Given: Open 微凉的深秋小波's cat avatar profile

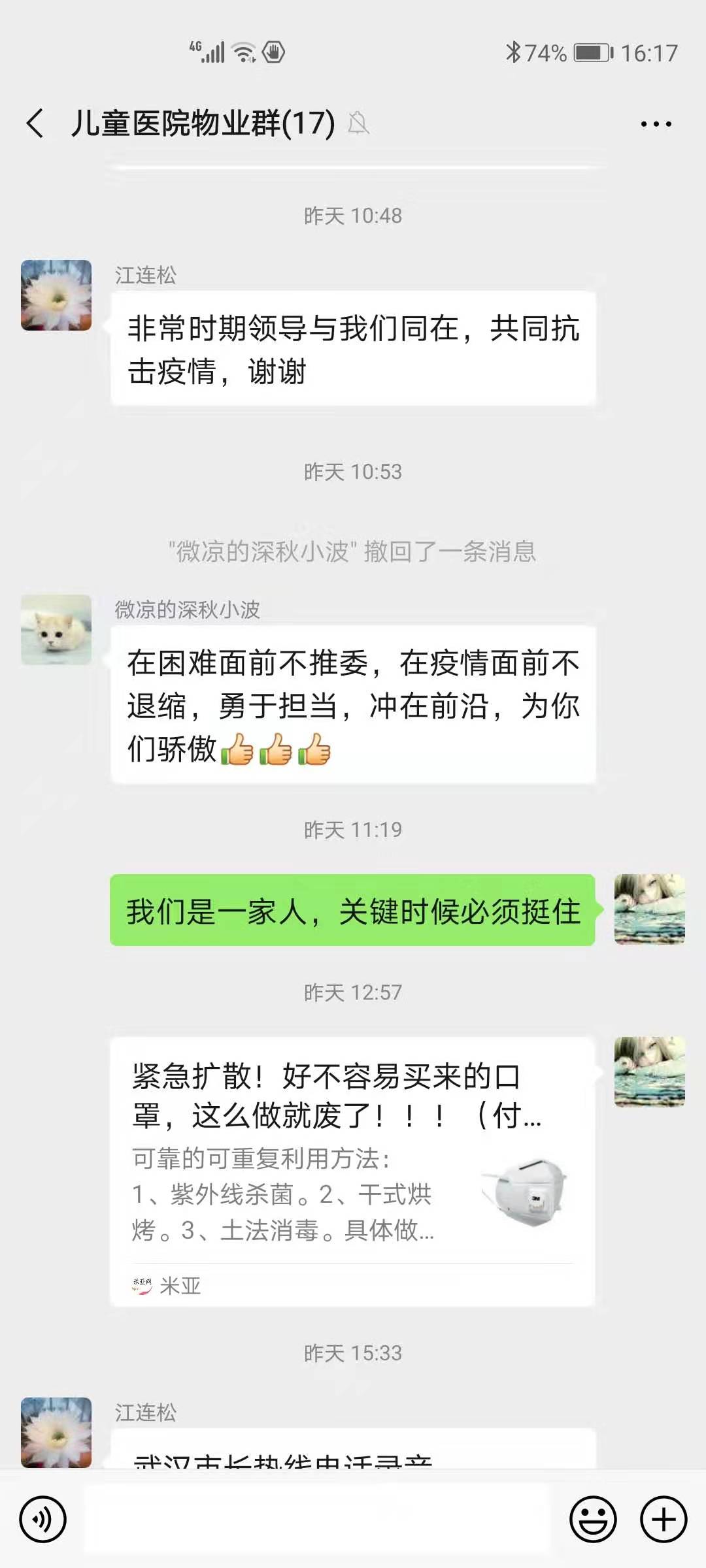Looking at the screenshot, I should [56, 630].
